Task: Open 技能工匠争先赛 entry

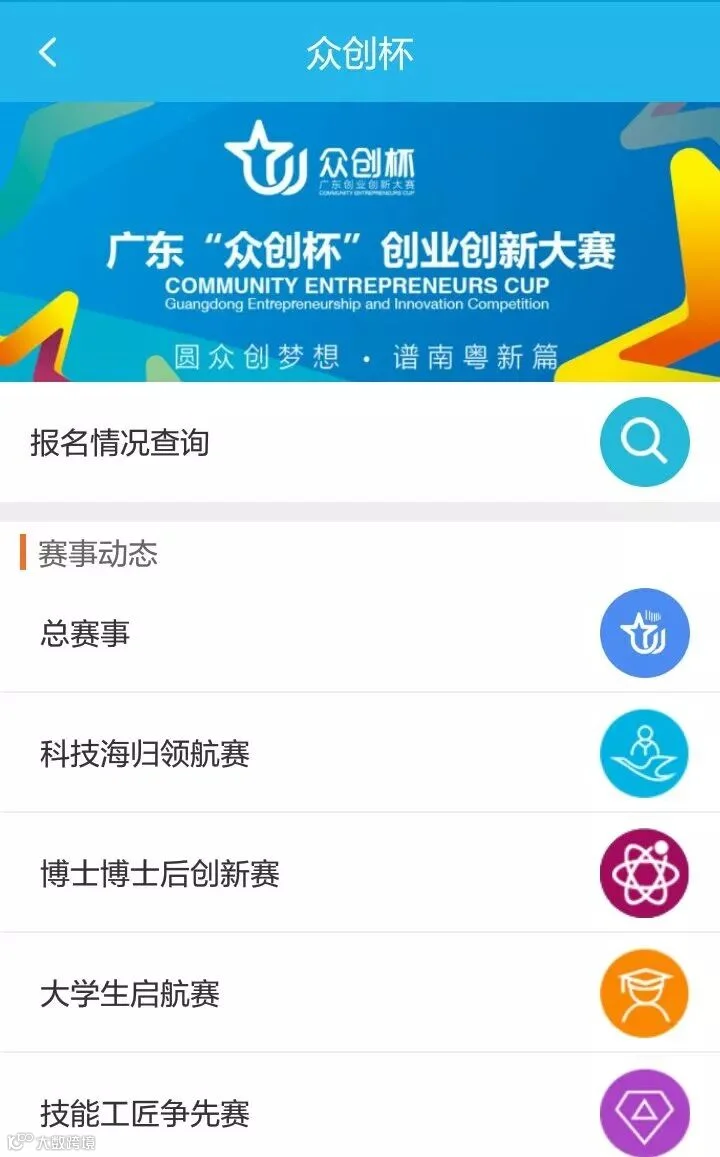Action: (x=360, y=1105)
